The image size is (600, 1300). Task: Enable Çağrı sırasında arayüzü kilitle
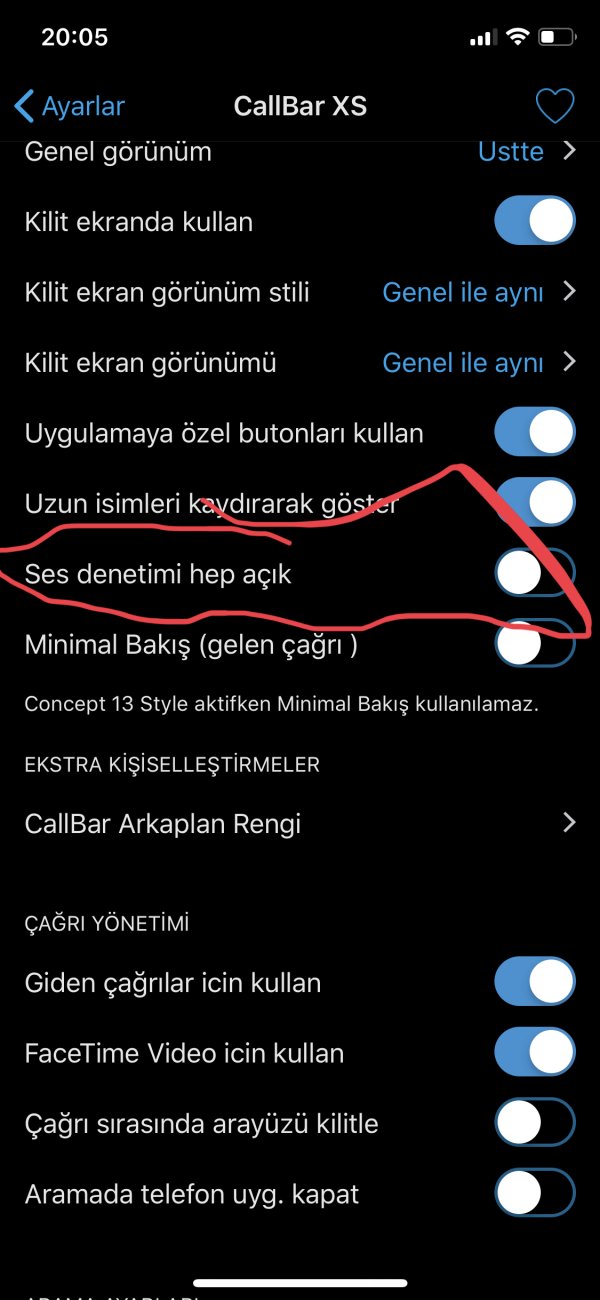coord(534,1122)
